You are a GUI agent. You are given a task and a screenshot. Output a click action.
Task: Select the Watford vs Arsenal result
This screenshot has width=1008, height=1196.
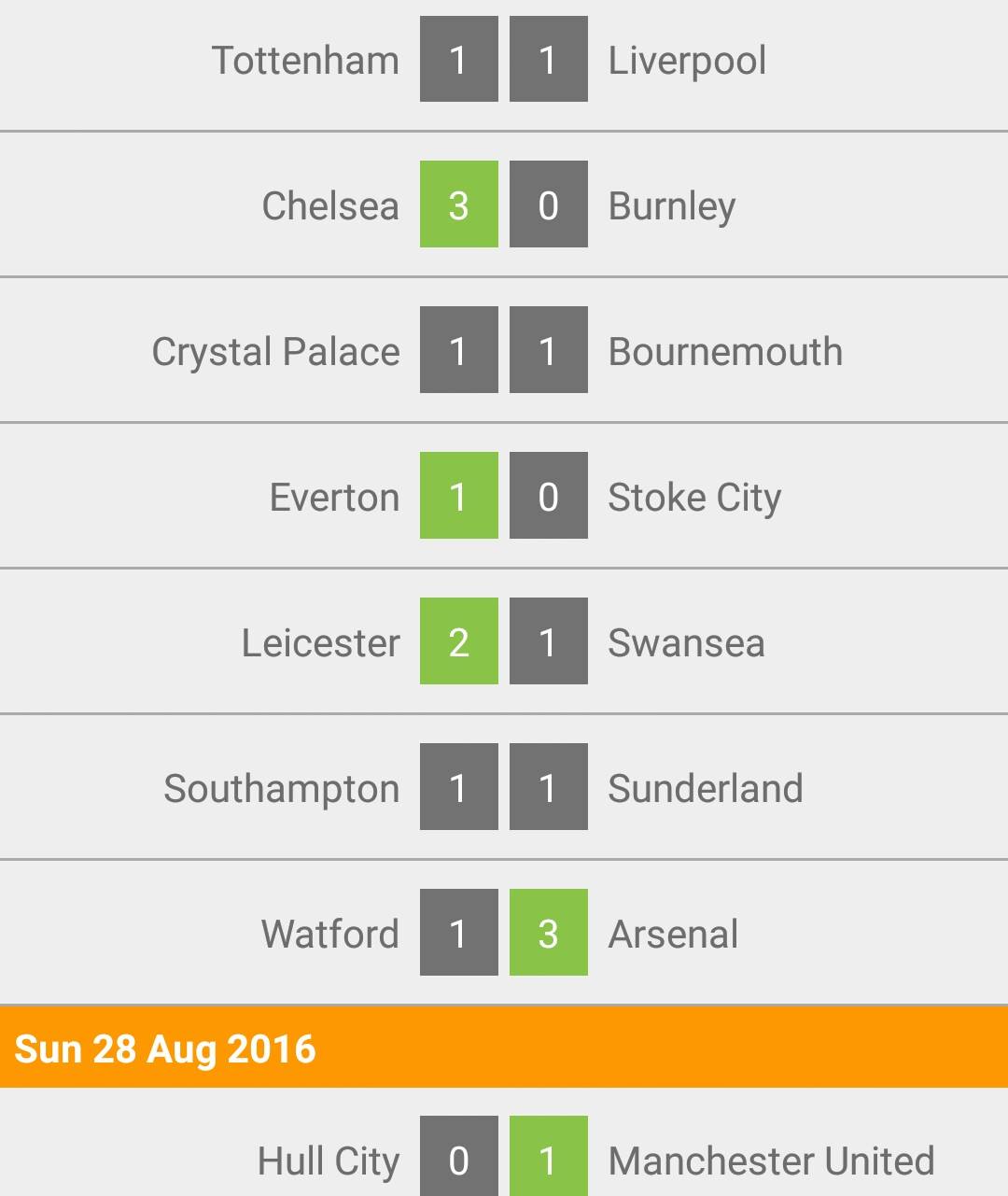[x=504, y=933]
